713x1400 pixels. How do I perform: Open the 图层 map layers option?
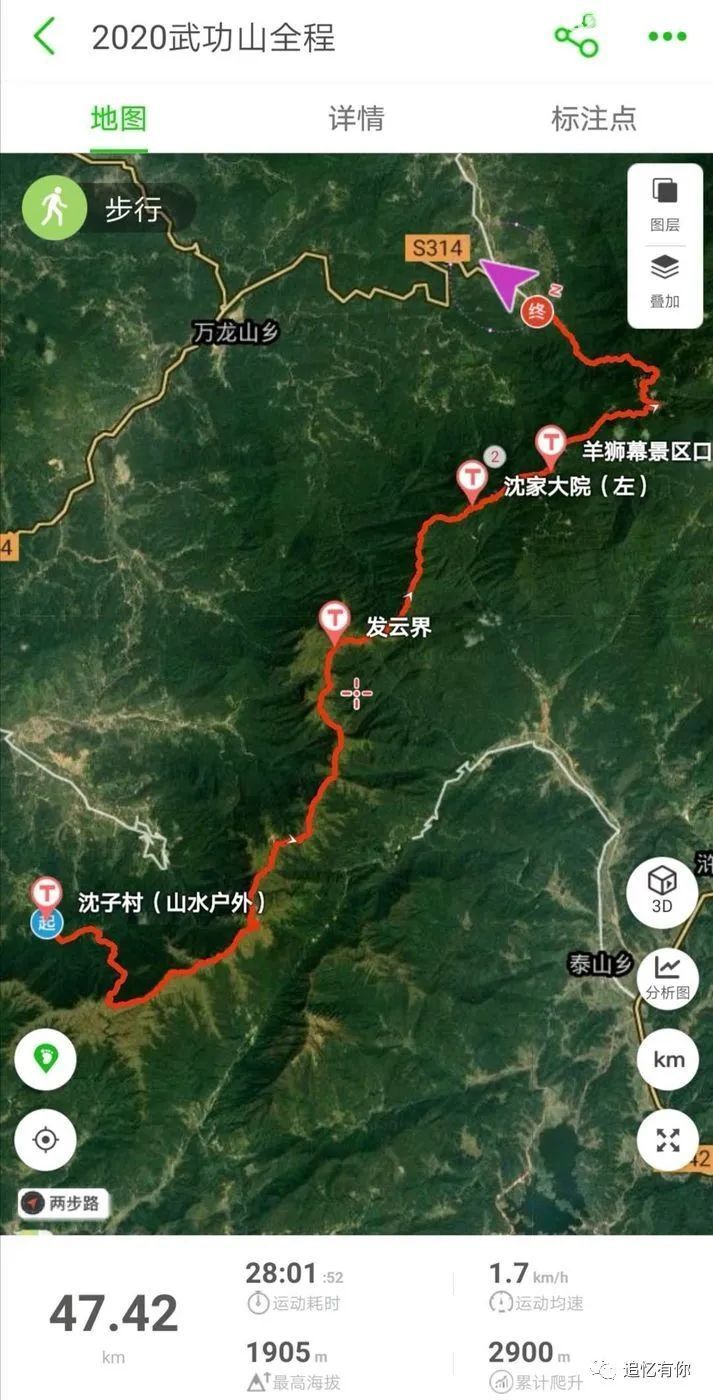click(x=664, y=204)
